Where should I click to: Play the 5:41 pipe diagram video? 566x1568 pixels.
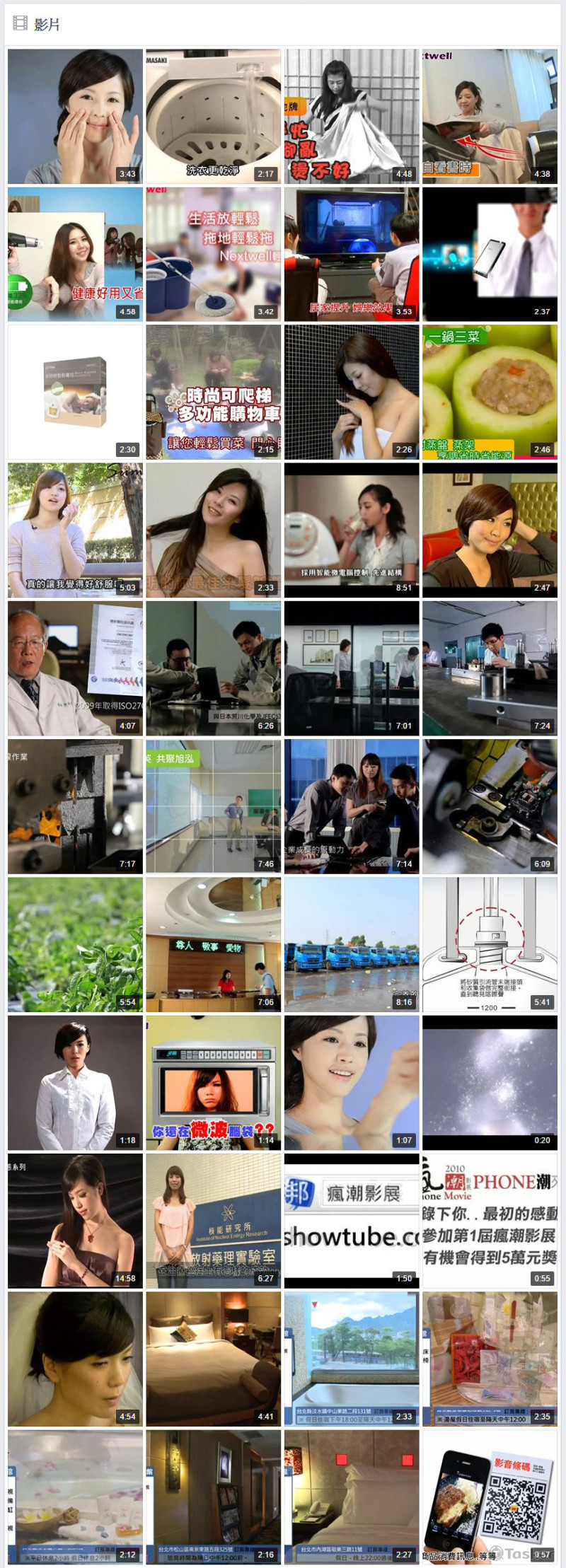tap(490, 944)
